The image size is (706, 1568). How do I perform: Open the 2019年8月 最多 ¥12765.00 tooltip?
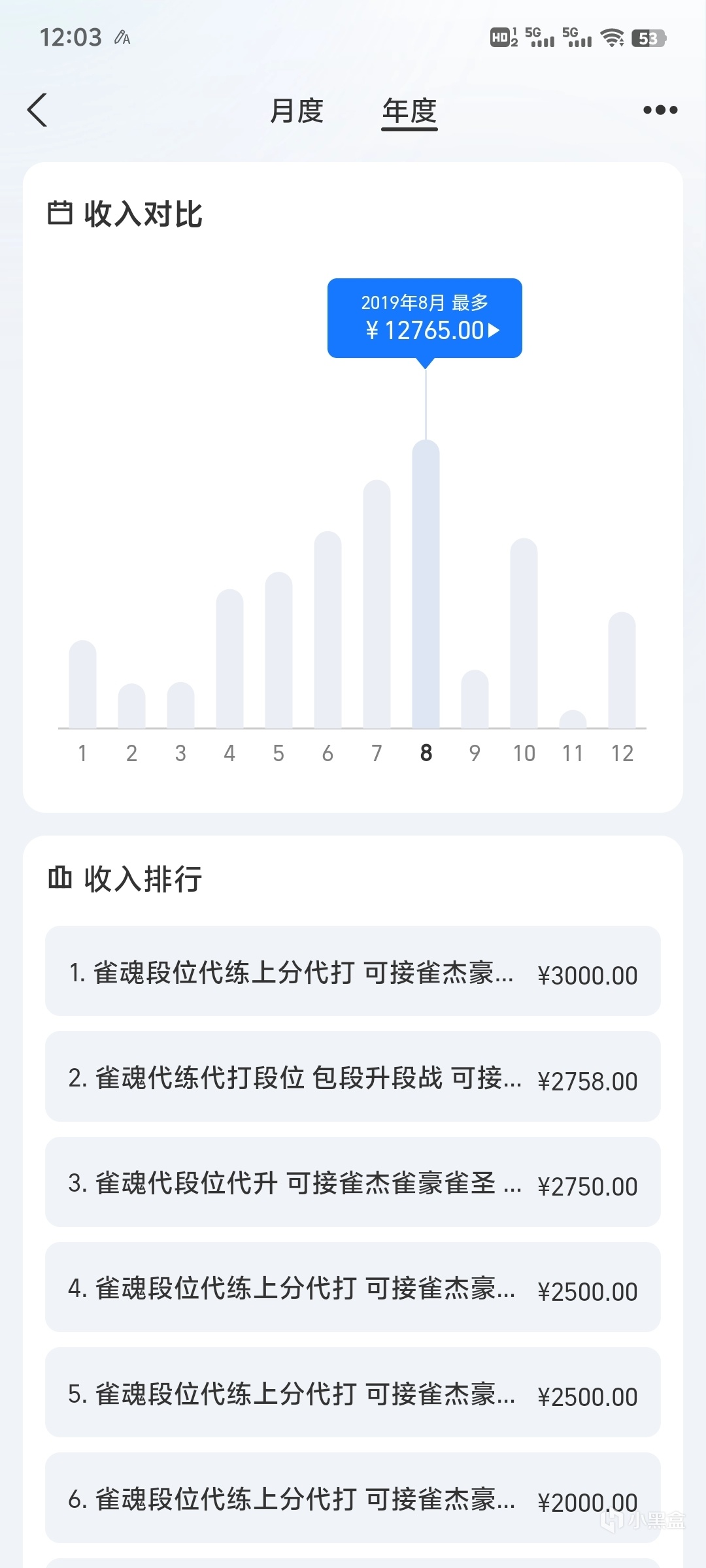pos(425,319)
